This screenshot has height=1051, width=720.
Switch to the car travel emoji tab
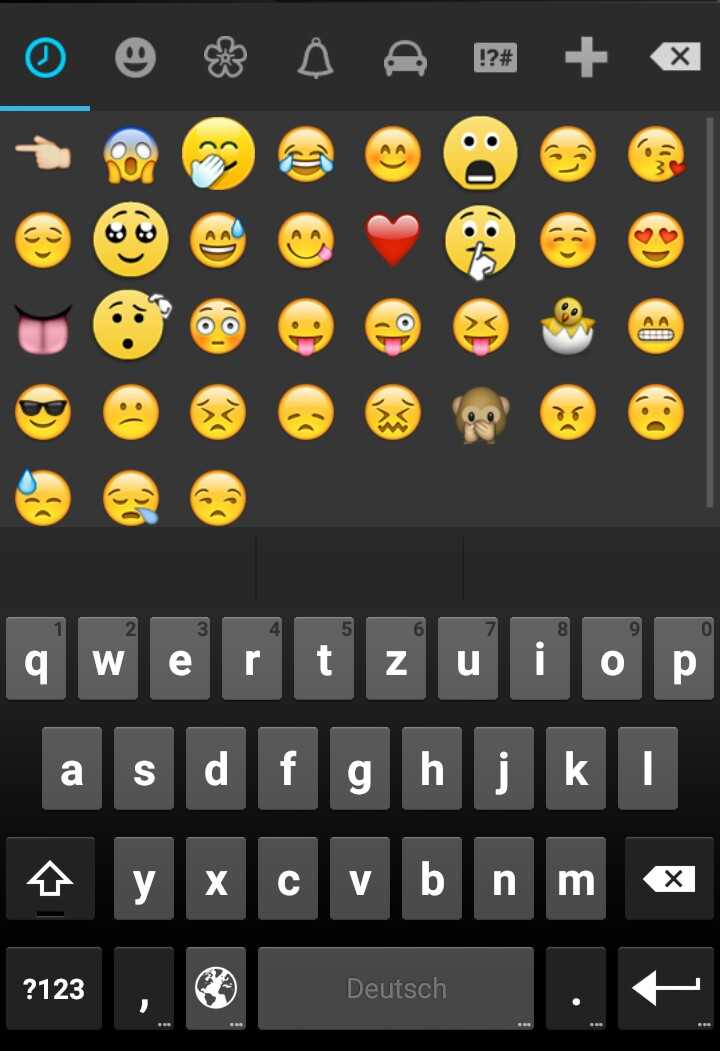[x=405, y=59]
